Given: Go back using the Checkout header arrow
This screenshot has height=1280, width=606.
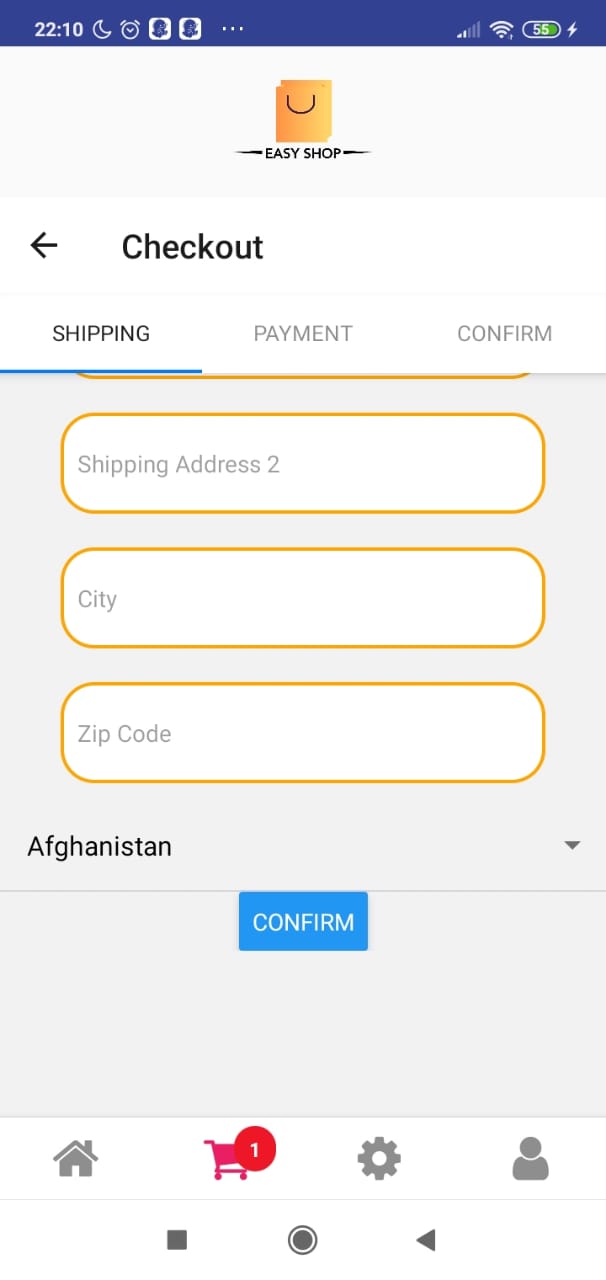Looking at the screenshot, I should pos(44,246).
